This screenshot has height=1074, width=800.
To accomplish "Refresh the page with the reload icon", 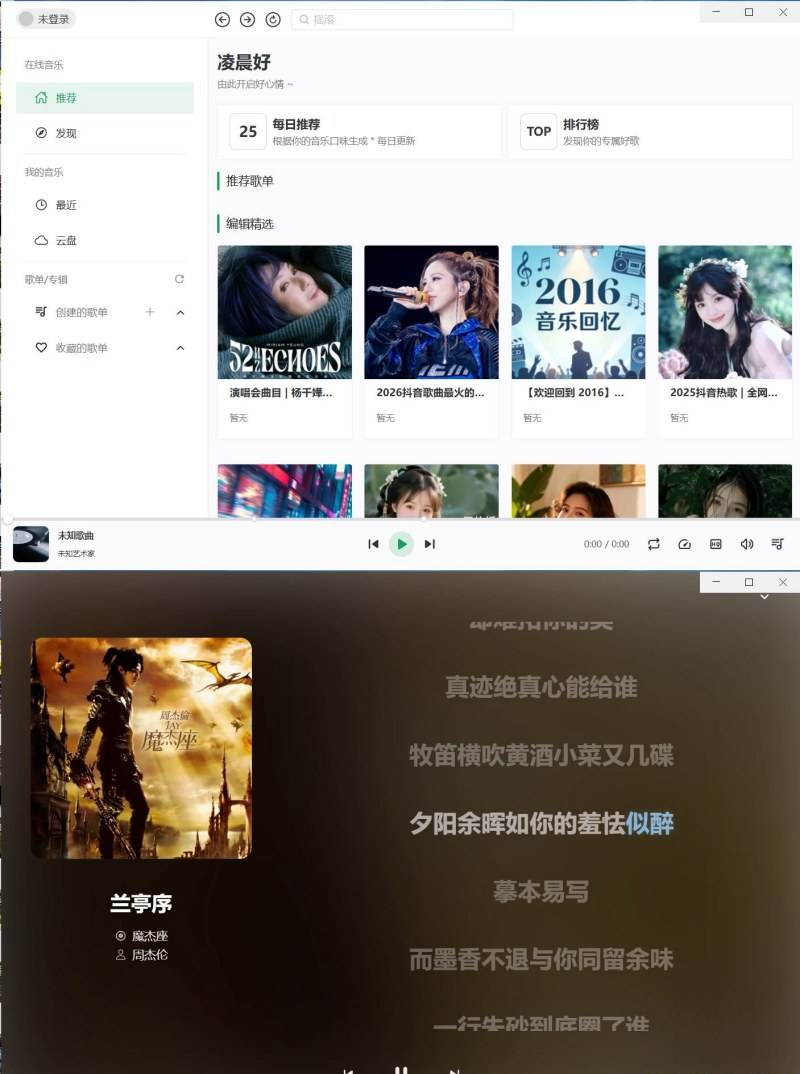I will tap(272, 19).
